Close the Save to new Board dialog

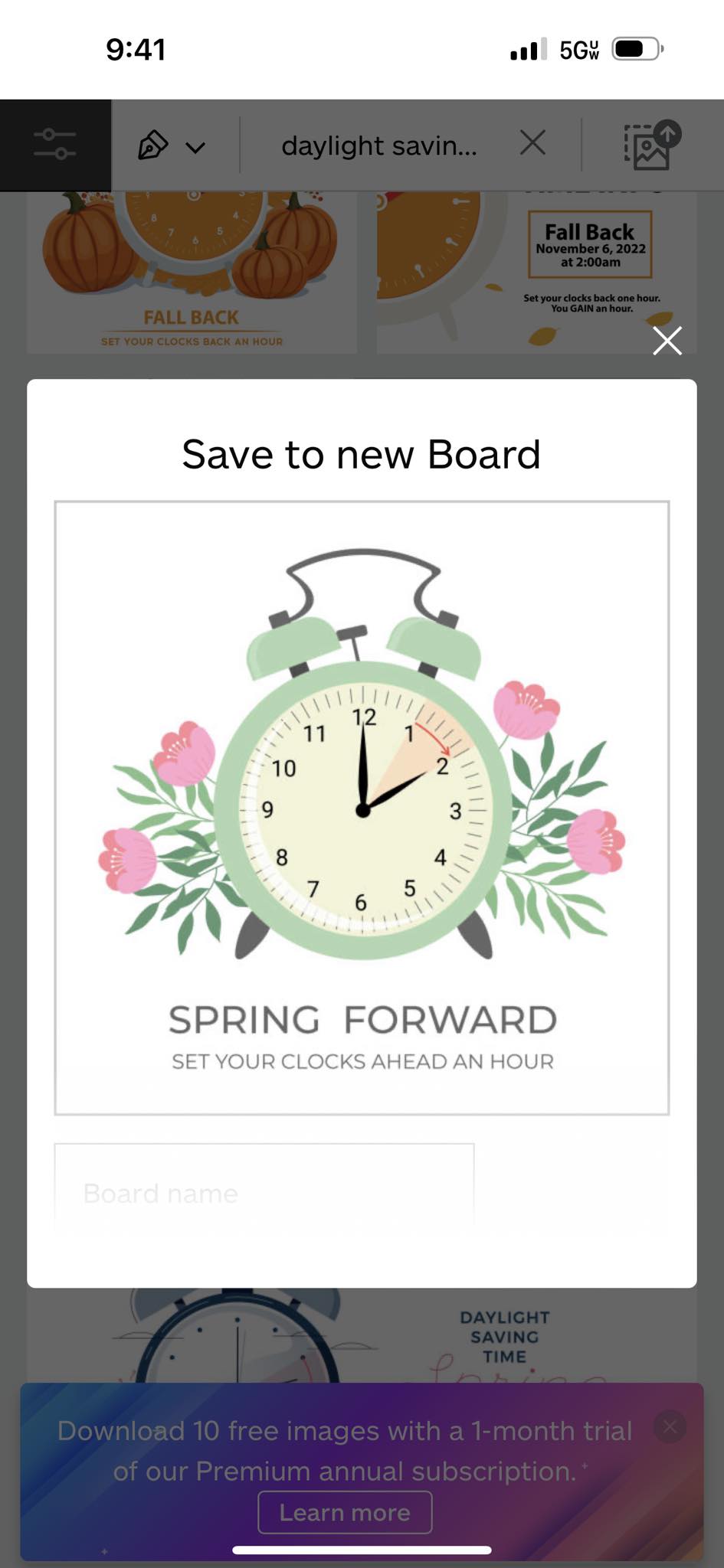667,341
